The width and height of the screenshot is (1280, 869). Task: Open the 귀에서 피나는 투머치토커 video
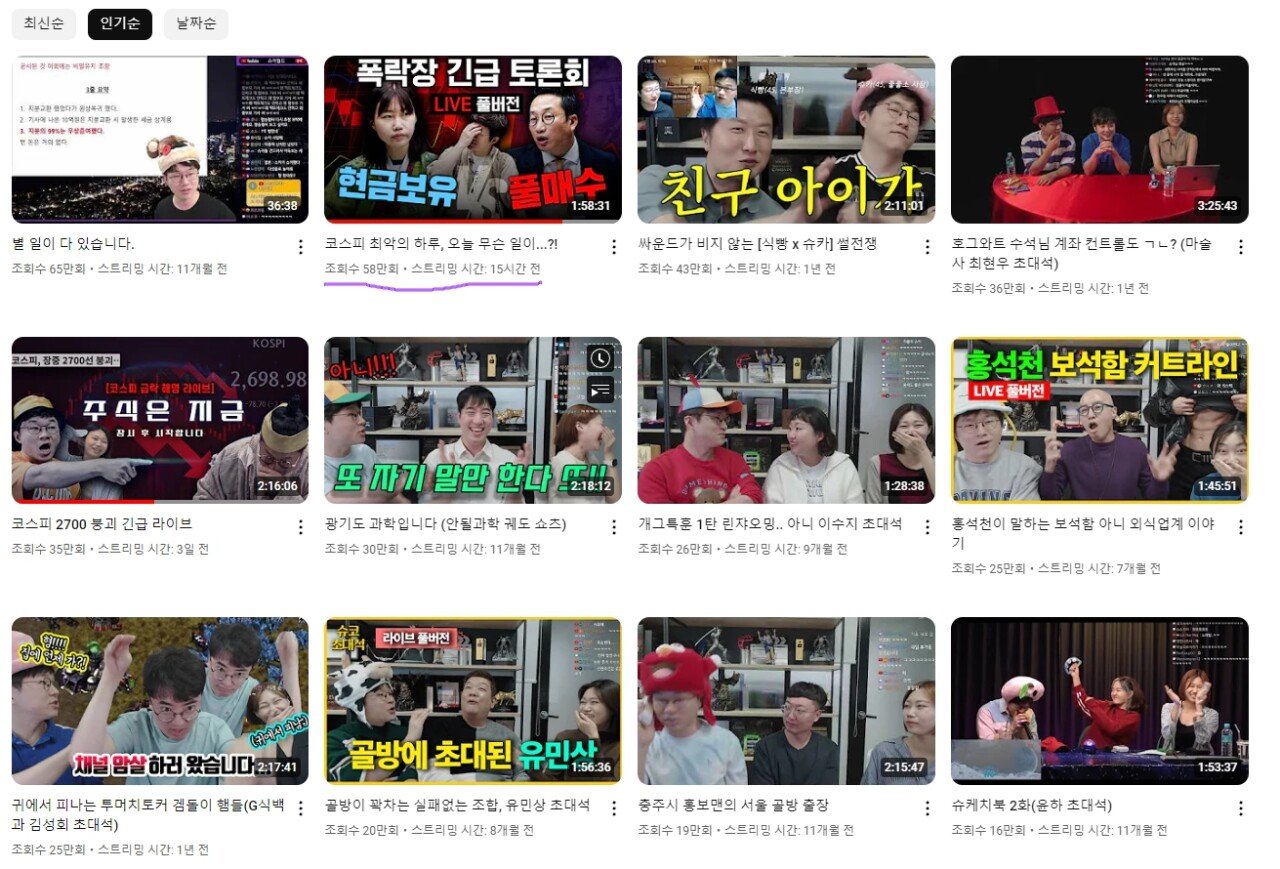point(160,701)
